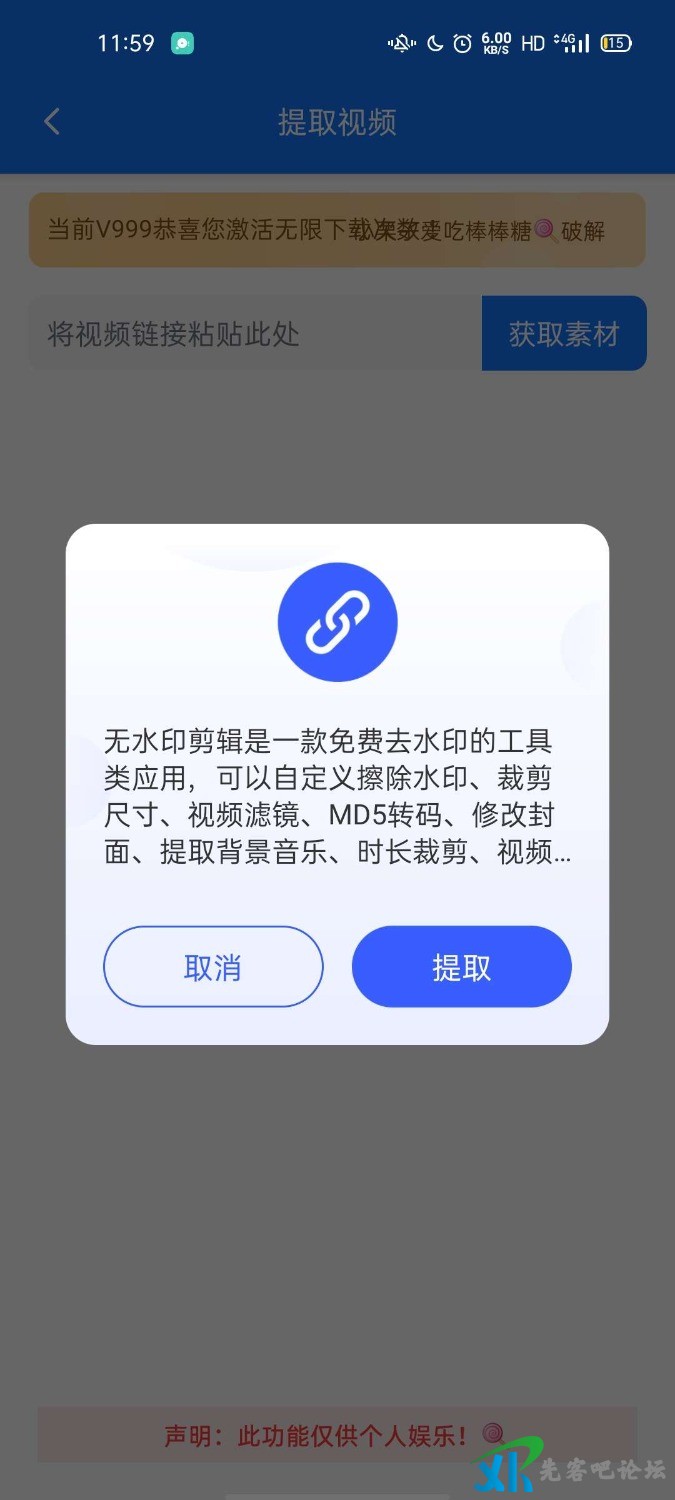
Task: Tap the 获取素材 button
Action: click(x=564, y=334)
